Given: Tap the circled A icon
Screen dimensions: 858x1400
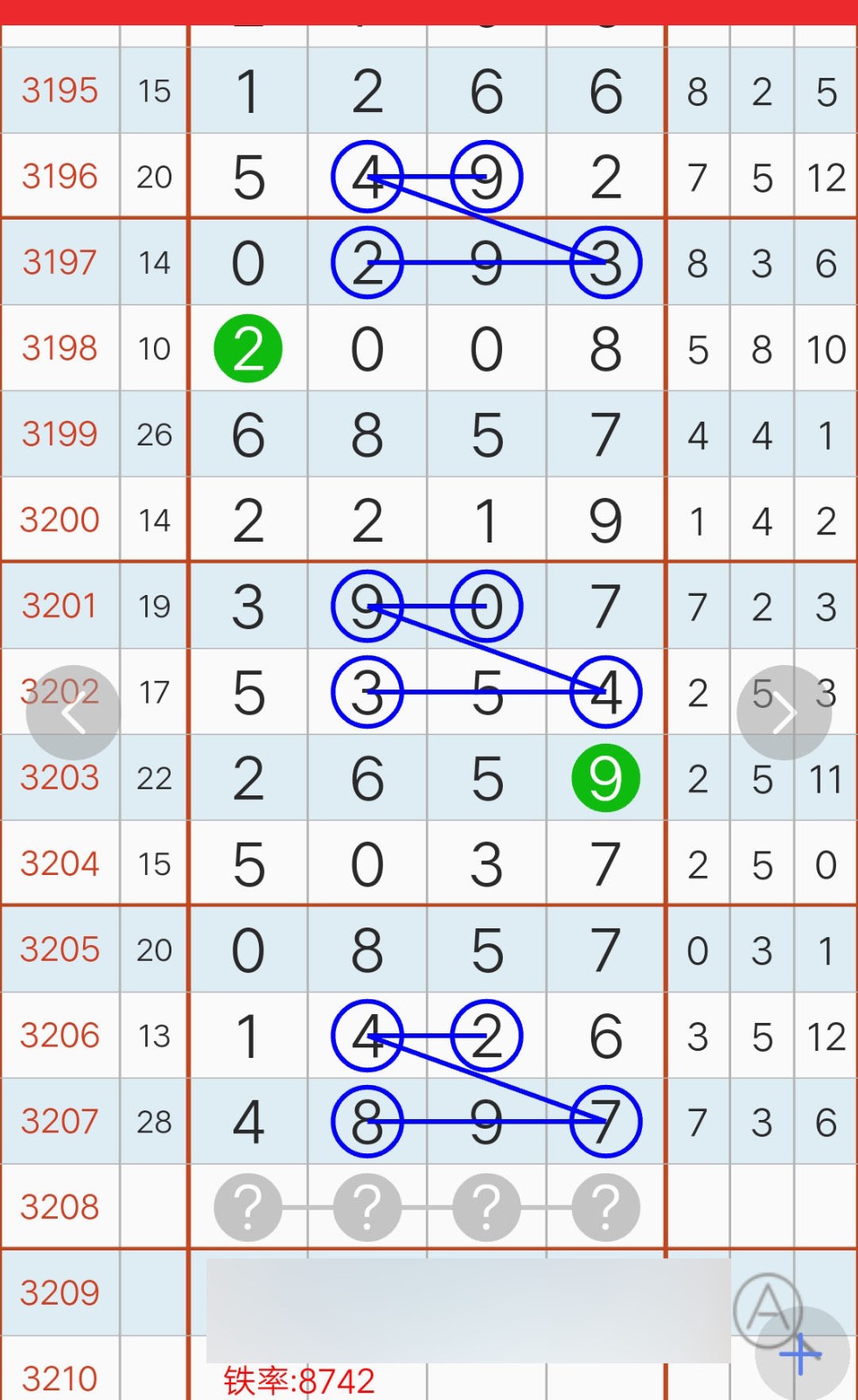Looking at the screenshot, I should (768, 1309).
